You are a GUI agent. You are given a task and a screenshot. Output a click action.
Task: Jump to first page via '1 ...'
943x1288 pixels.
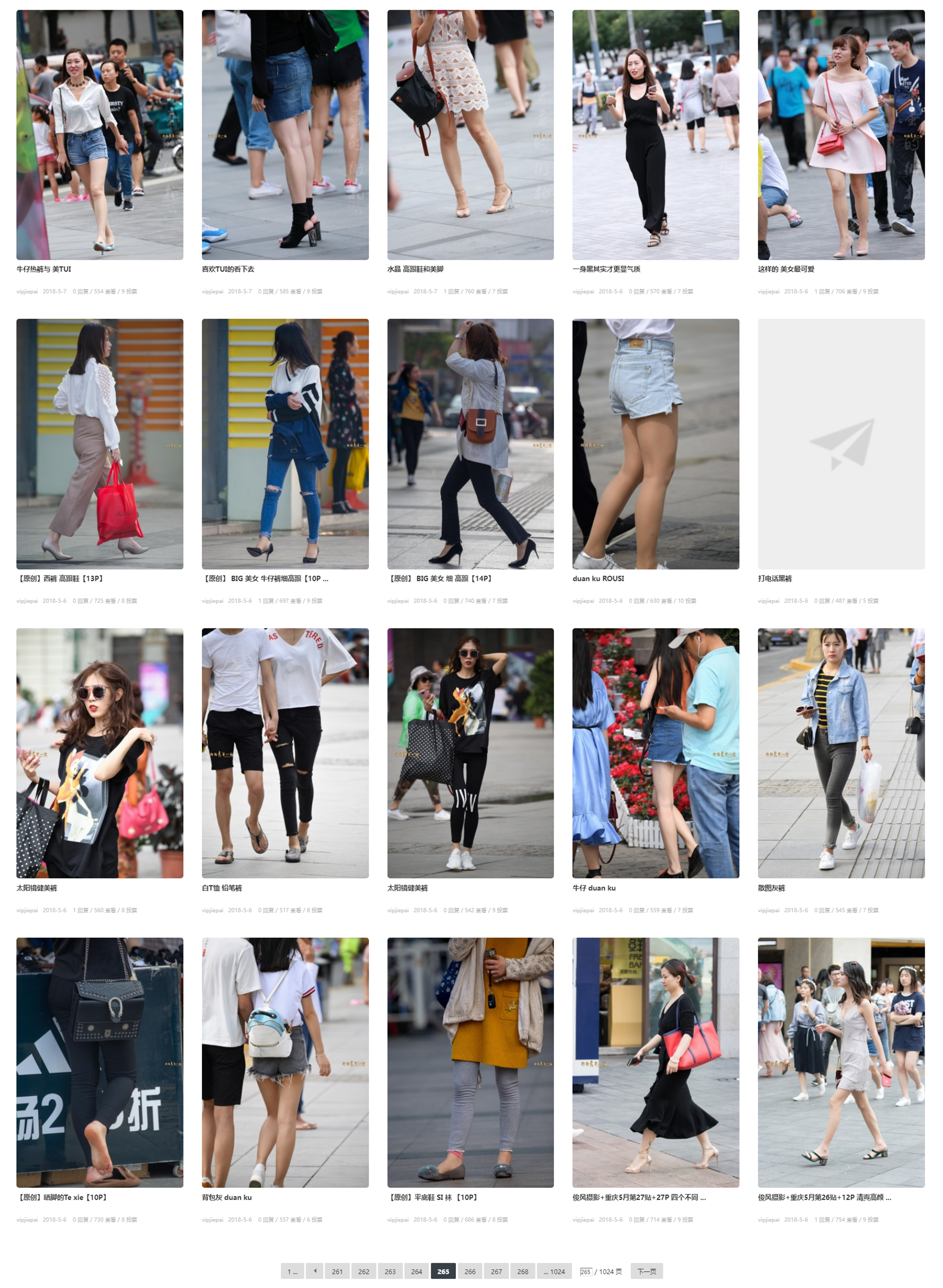(292, 1271)
